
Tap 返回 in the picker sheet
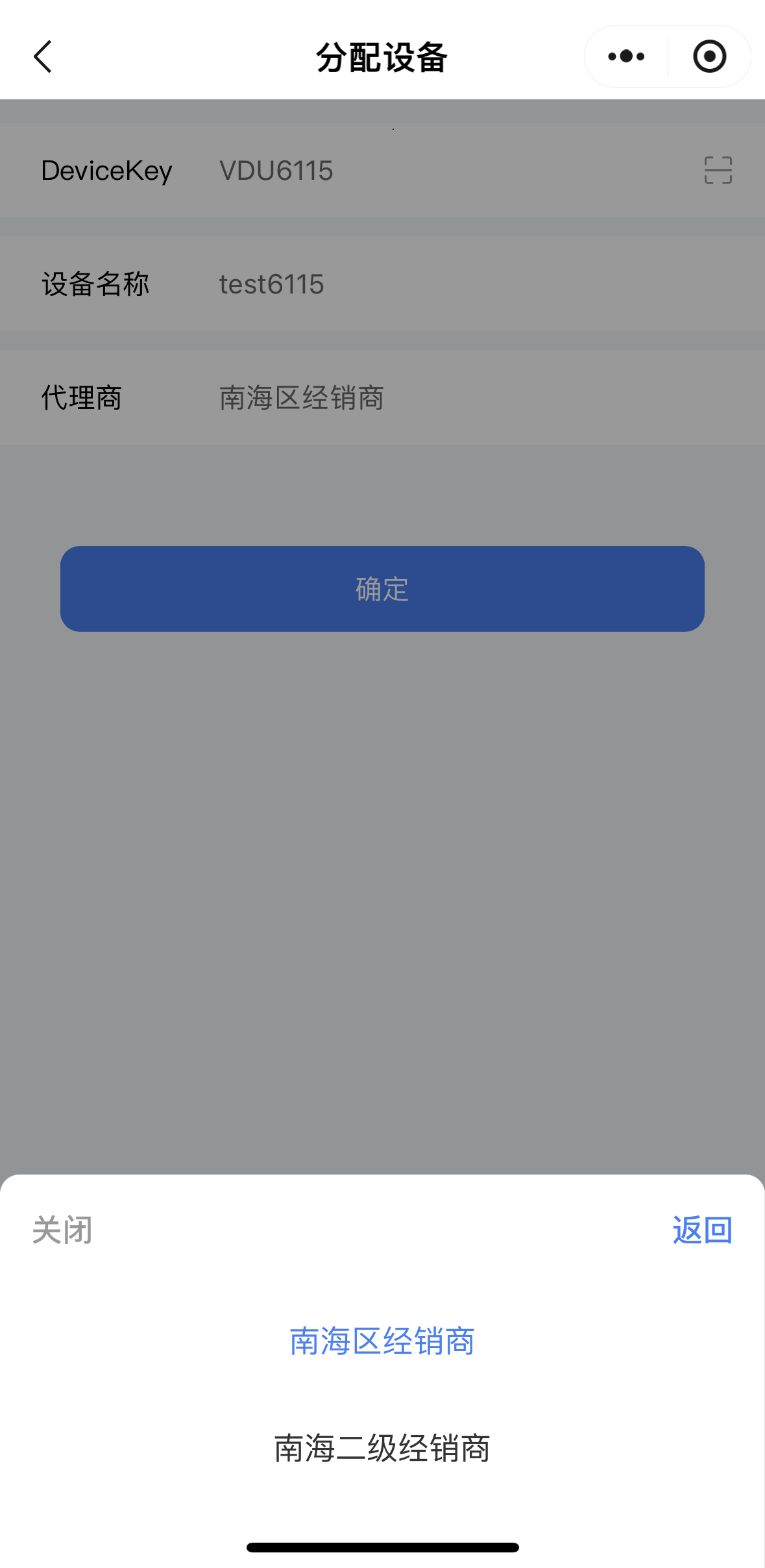(702, 1230)
